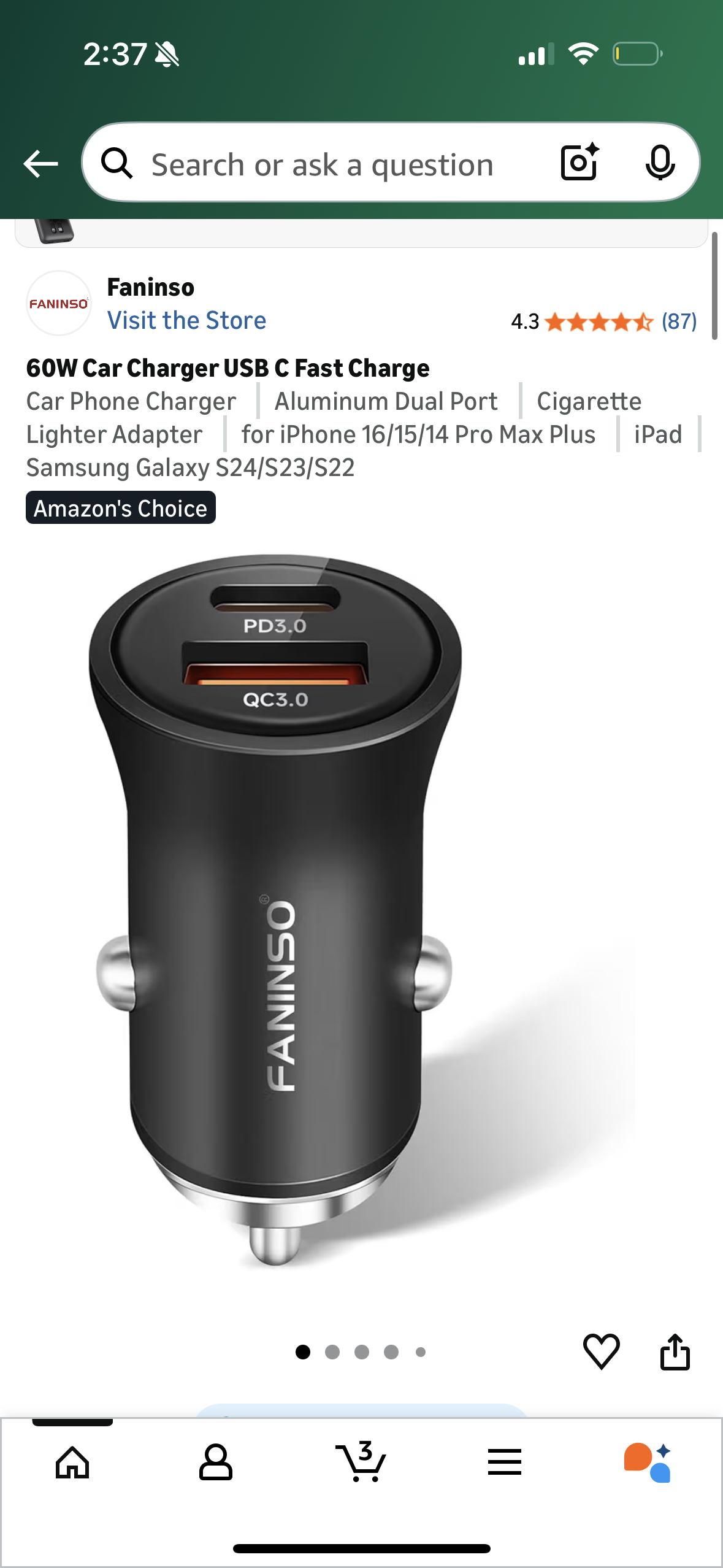Open the Rufus AI assistant

tap(648, 1462)
